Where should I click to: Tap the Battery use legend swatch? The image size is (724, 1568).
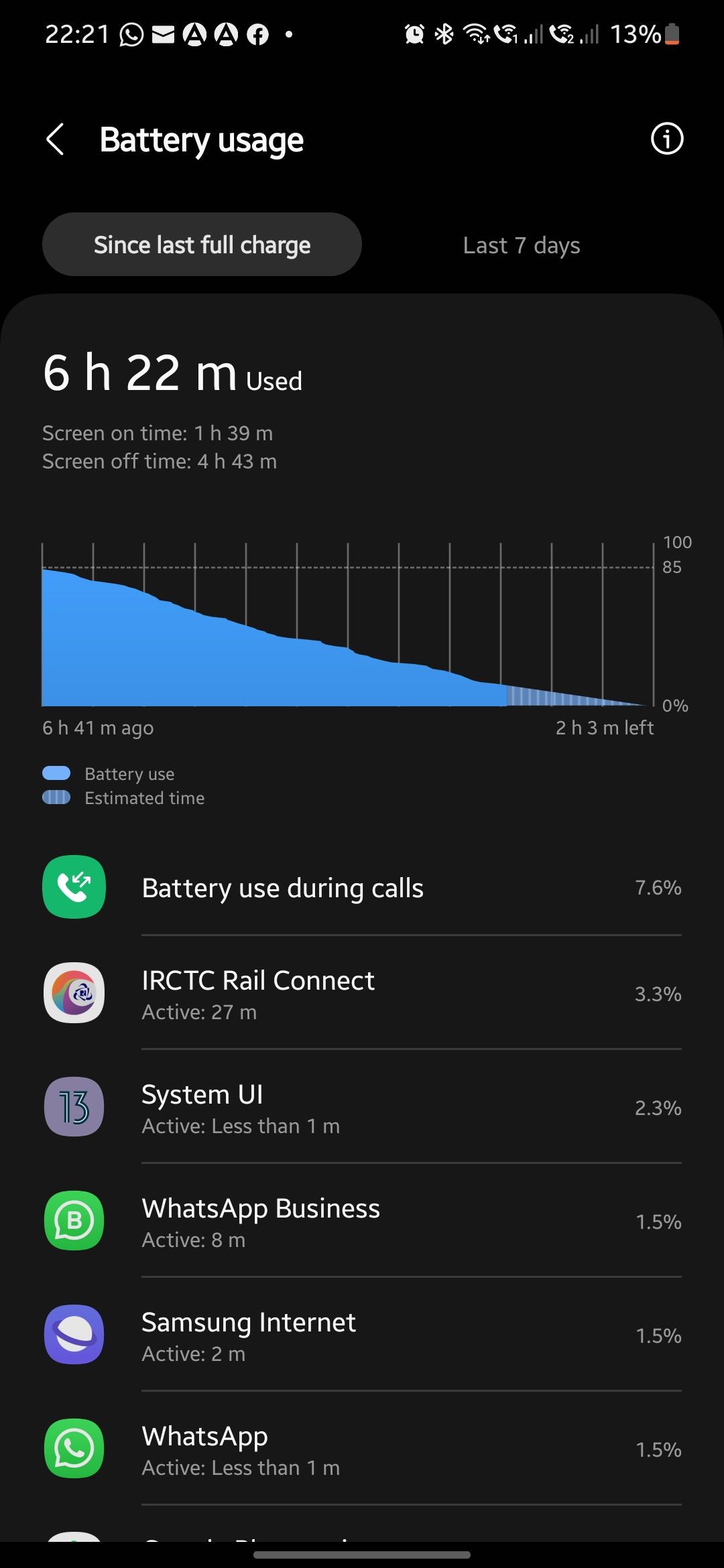(56, 773)
